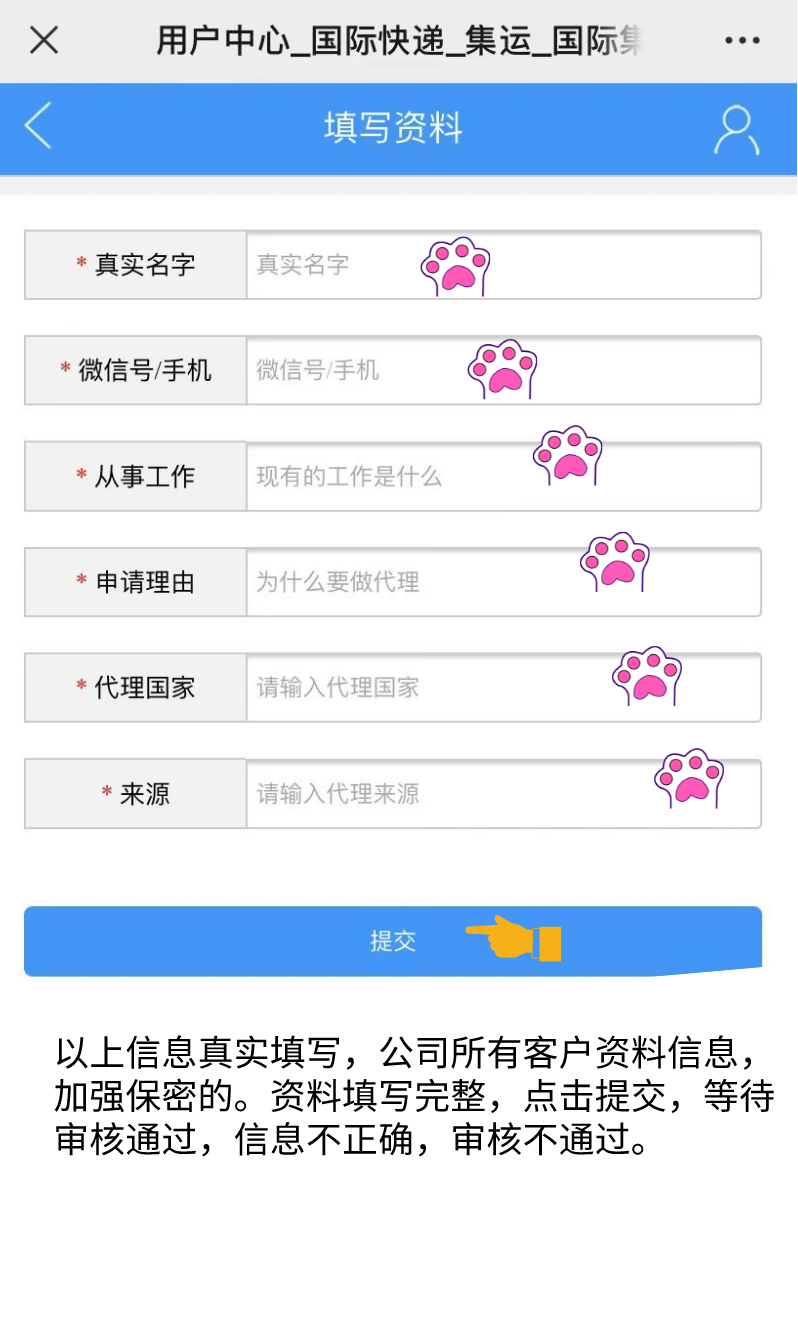
Task: Go back using the header arrow
Action: (x=38, y=127)
